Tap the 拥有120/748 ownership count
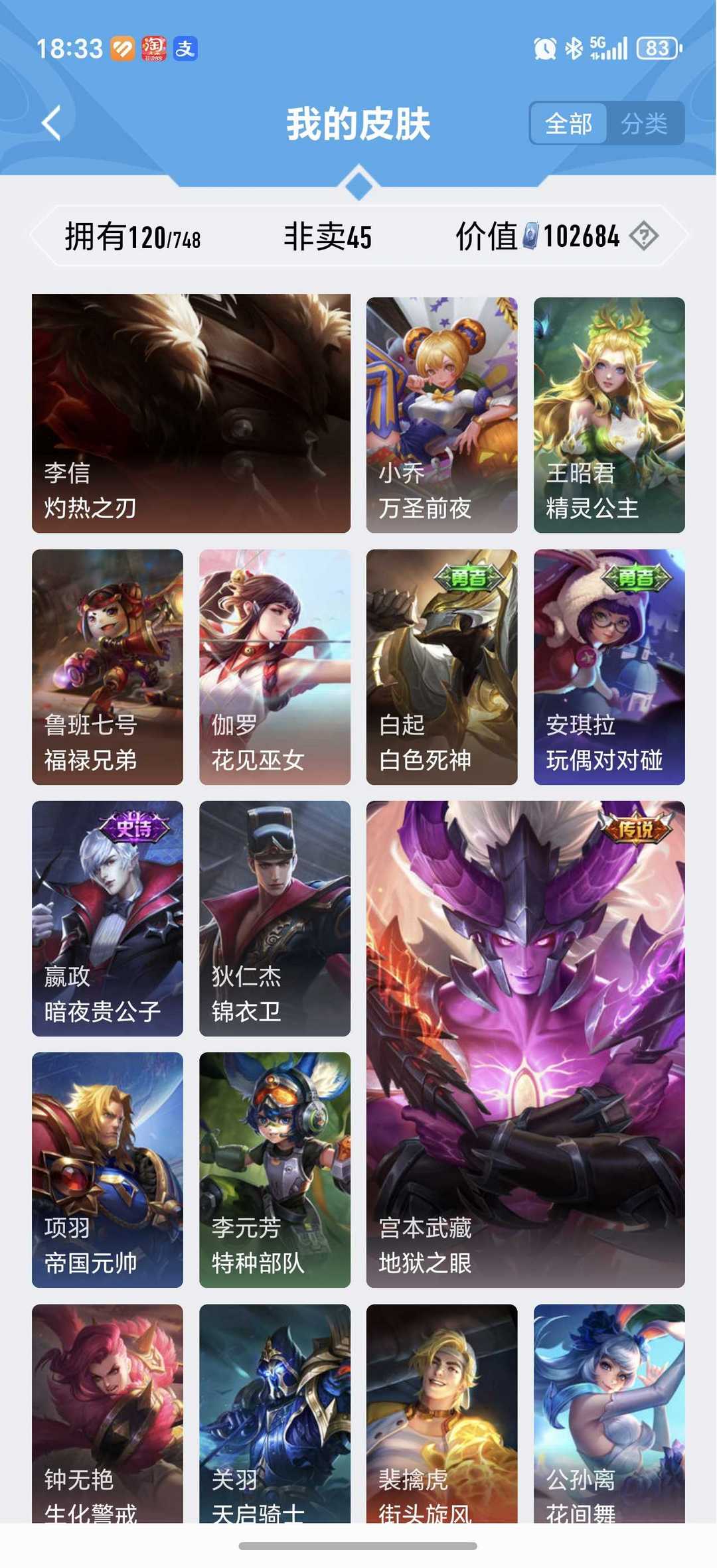The width and height of the screenshot is (717, 1568). point(133,236)
